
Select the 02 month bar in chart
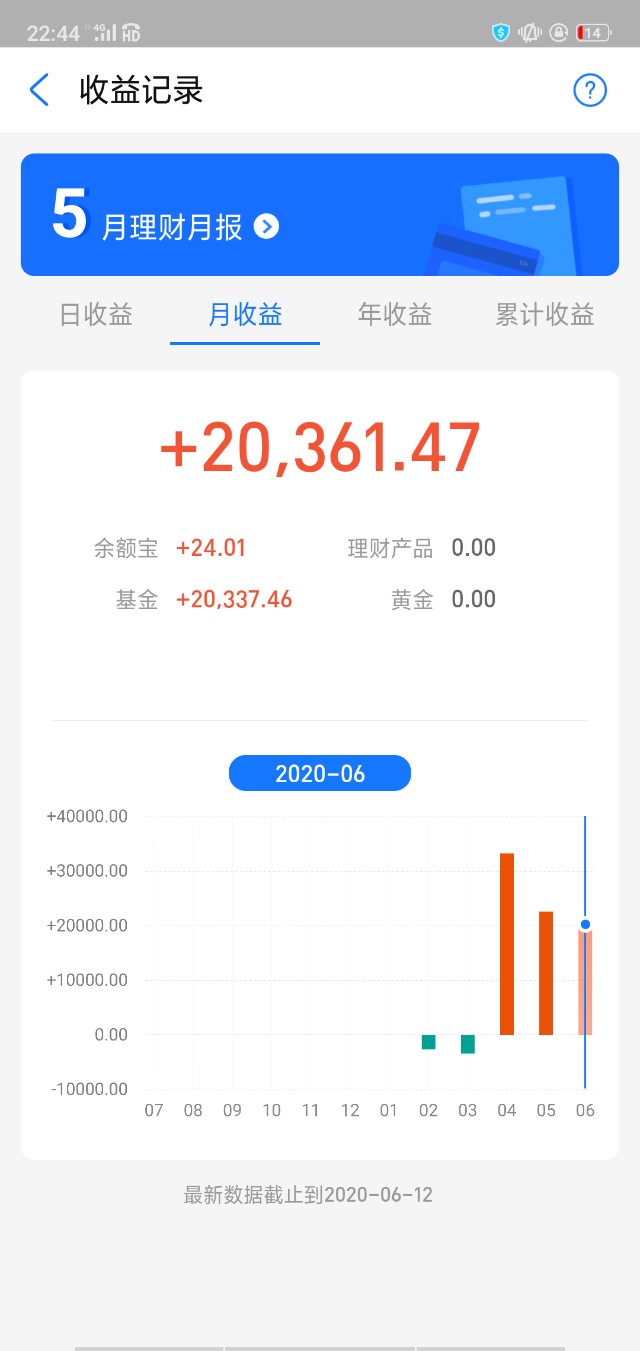pyautogui.click(x=429, y=1042)
